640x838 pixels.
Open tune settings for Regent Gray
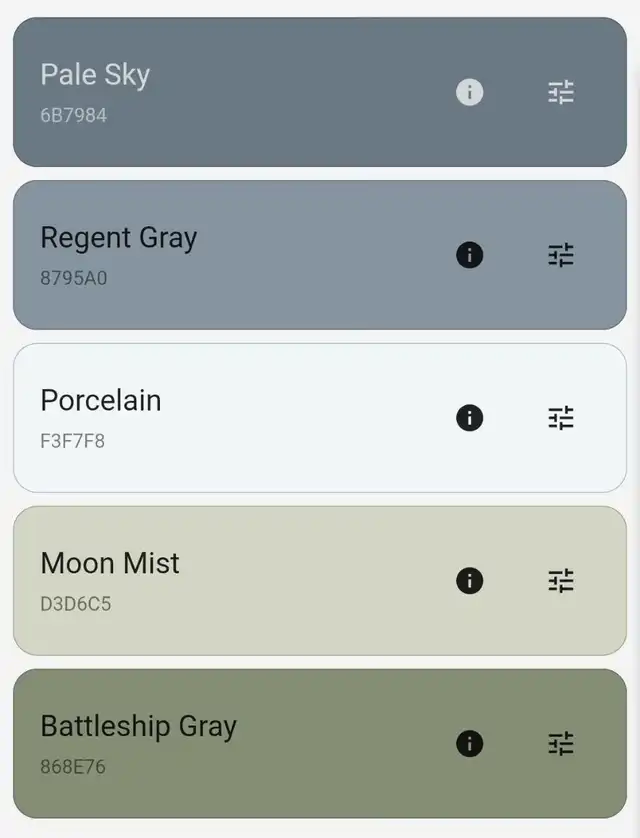click(561, 255)
